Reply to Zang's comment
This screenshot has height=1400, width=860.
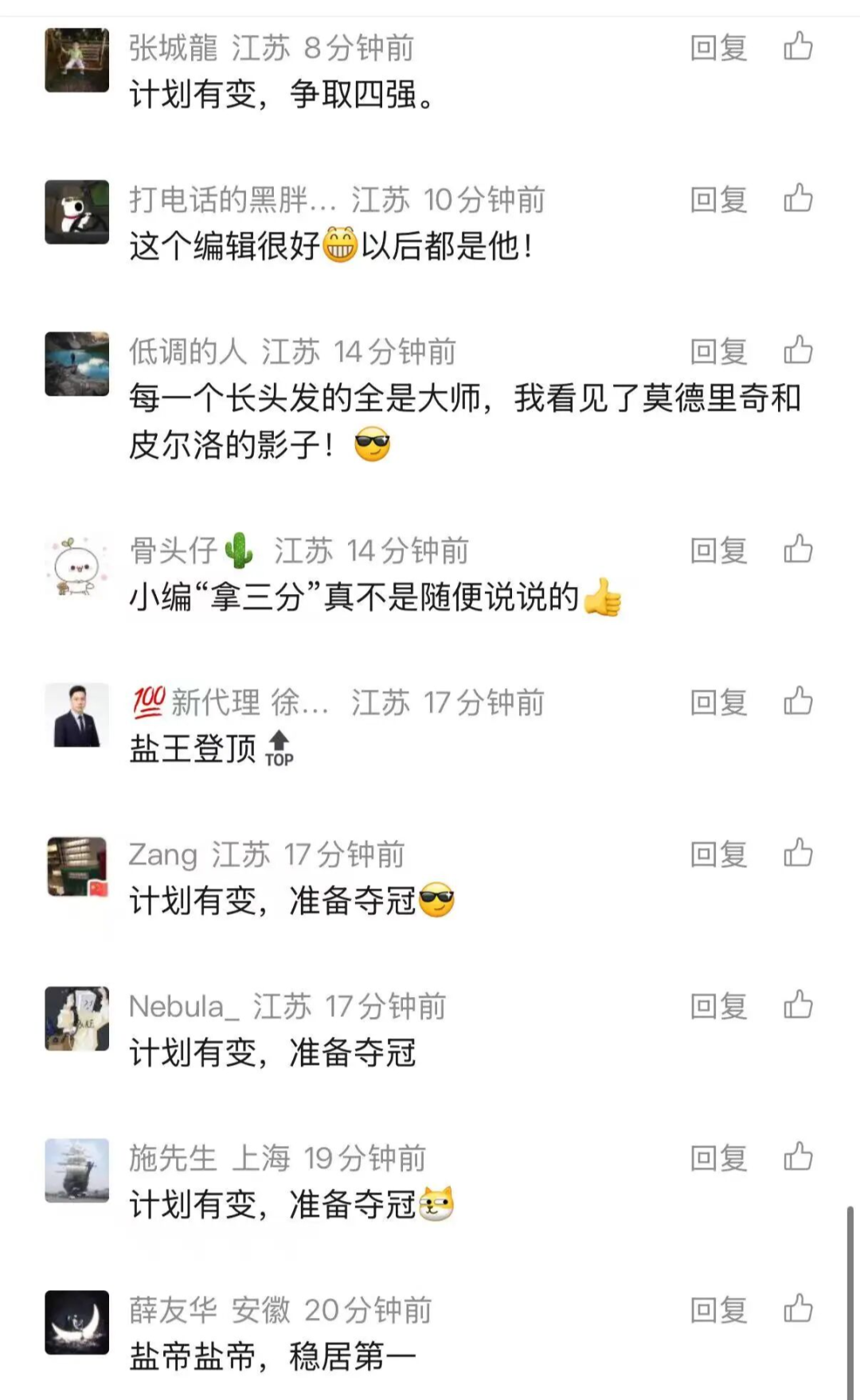click(718, 854)
